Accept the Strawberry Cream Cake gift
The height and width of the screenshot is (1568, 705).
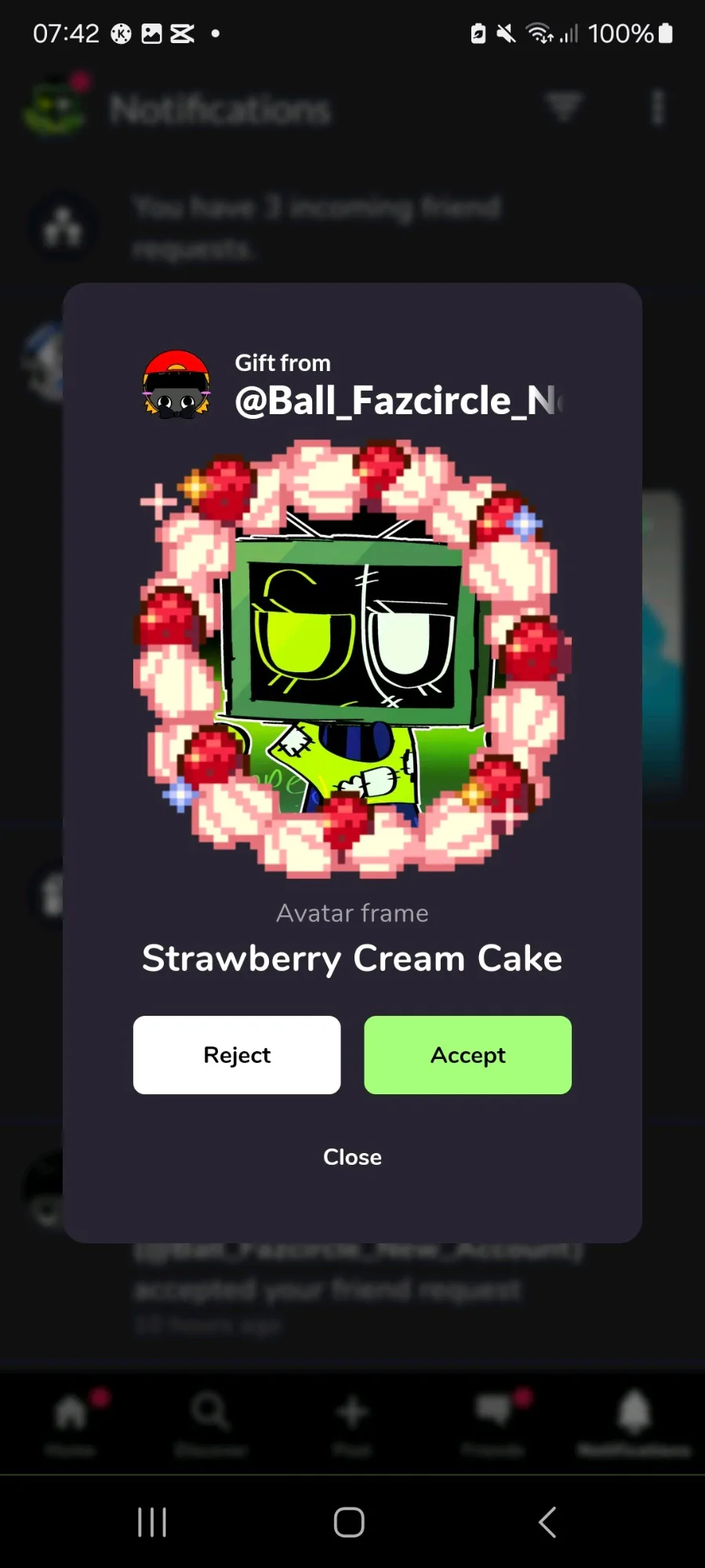(x=467, y=1054)
